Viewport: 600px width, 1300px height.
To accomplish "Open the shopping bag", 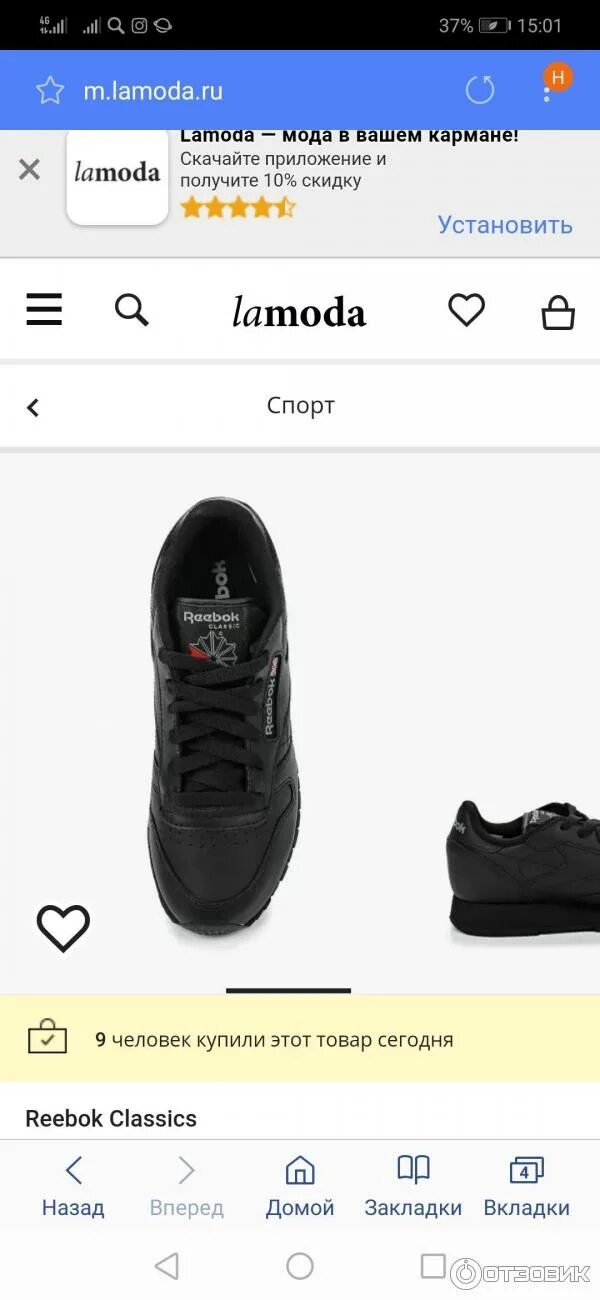I will (x=558, y=312).
